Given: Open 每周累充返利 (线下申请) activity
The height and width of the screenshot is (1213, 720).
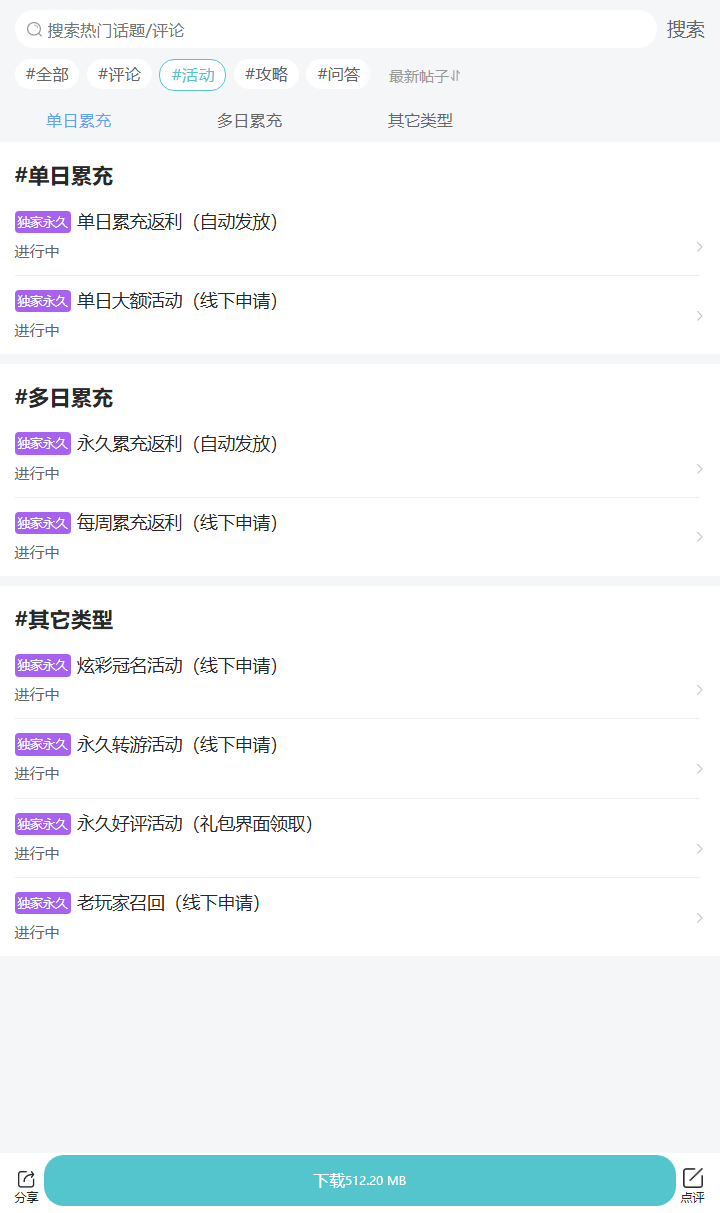Looking at the screenshot, I should 358,536.
